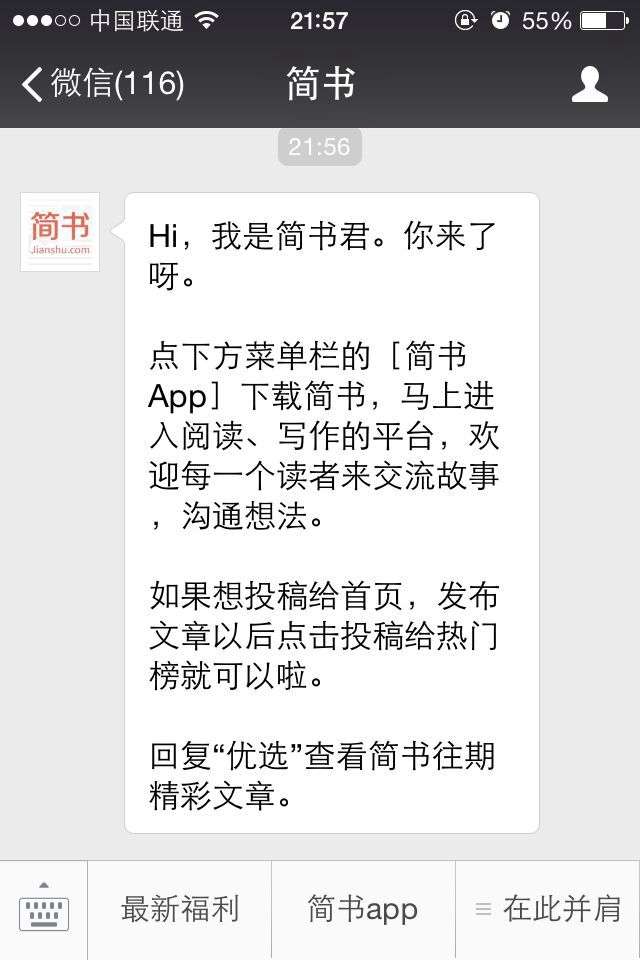Image resolution: width=640 pixels, height=960 pixels.
Task: Open the 最新福利 menu
Action: [180, 909]
